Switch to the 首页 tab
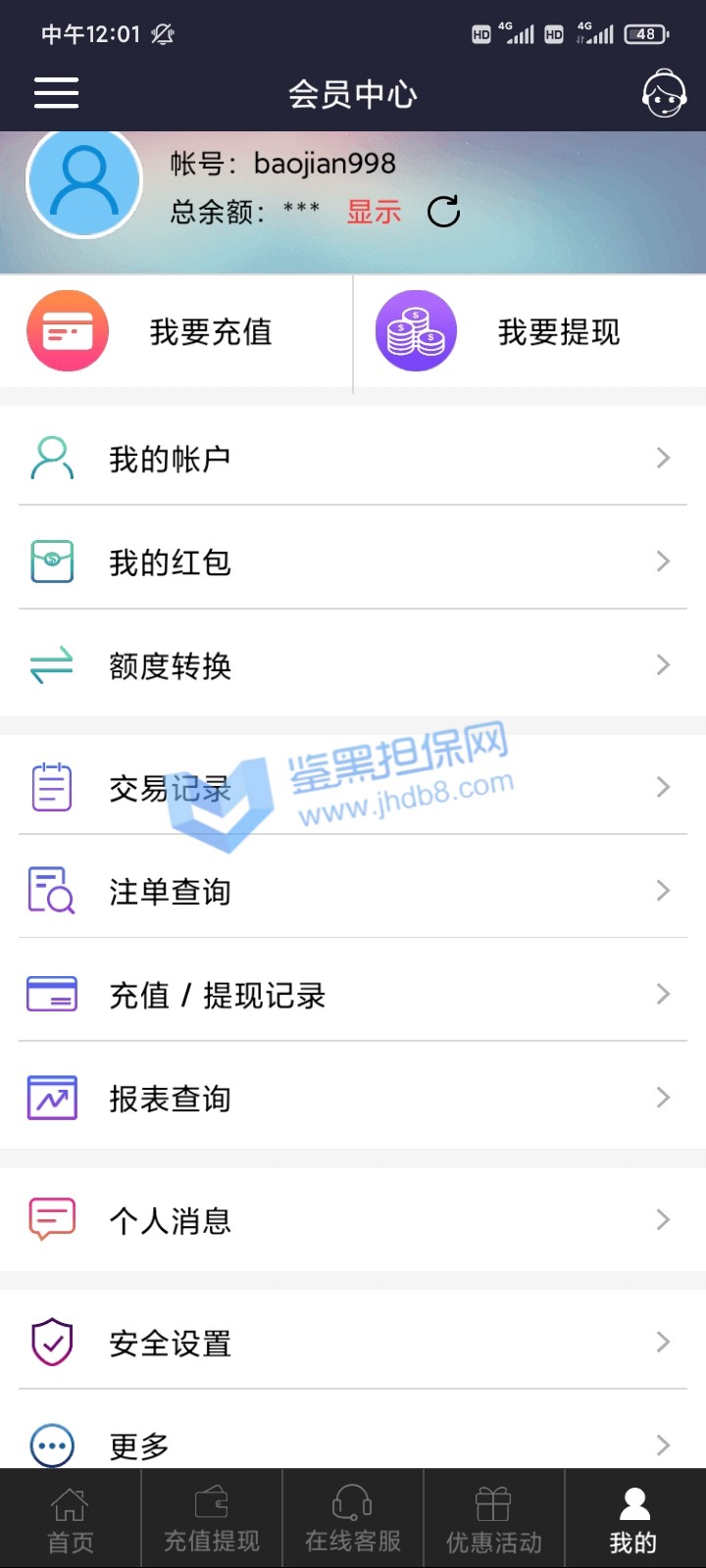The width and height of the screenshot is (706, 1568). pyautogui.click(x=71, y=1519)
